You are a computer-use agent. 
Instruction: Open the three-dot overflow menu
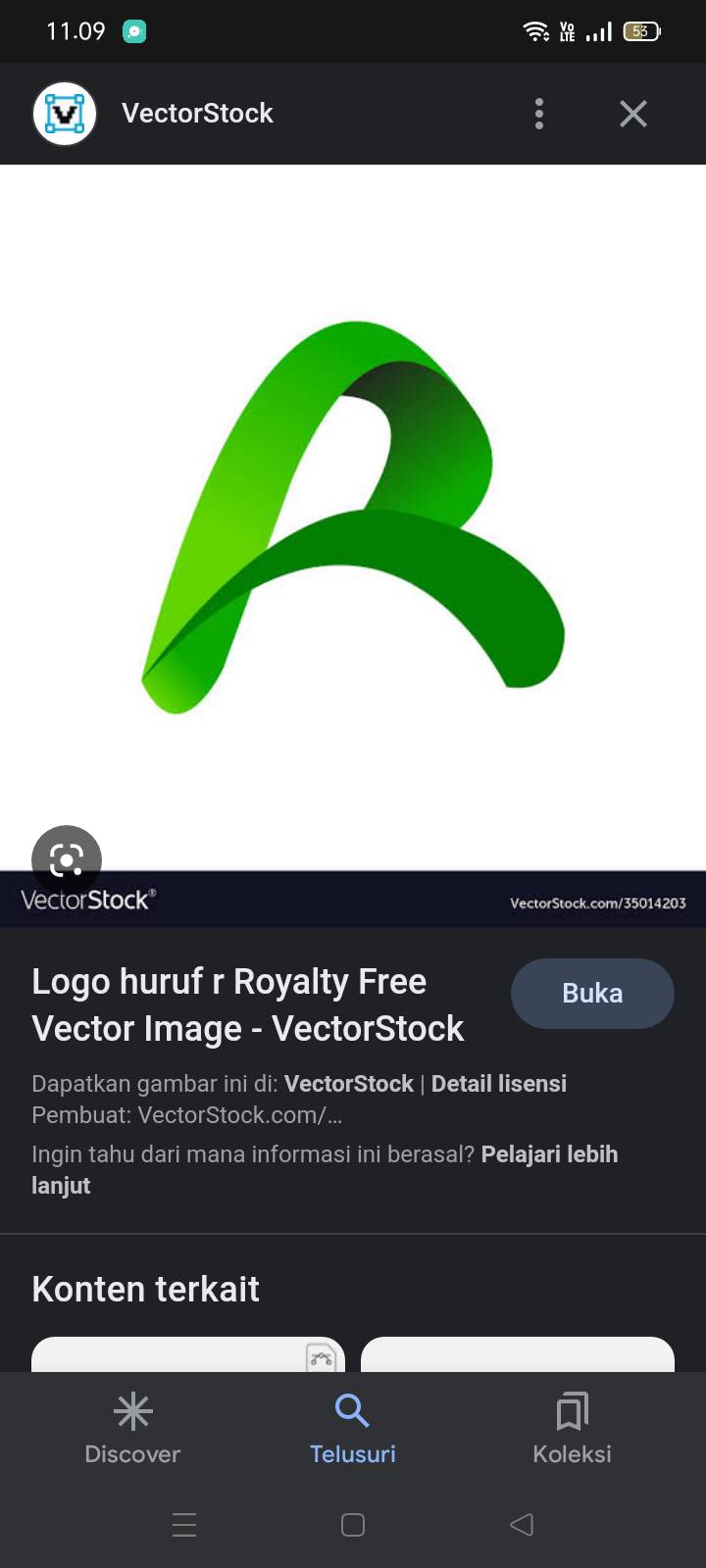pyautogui.click(x=539, y=114)
